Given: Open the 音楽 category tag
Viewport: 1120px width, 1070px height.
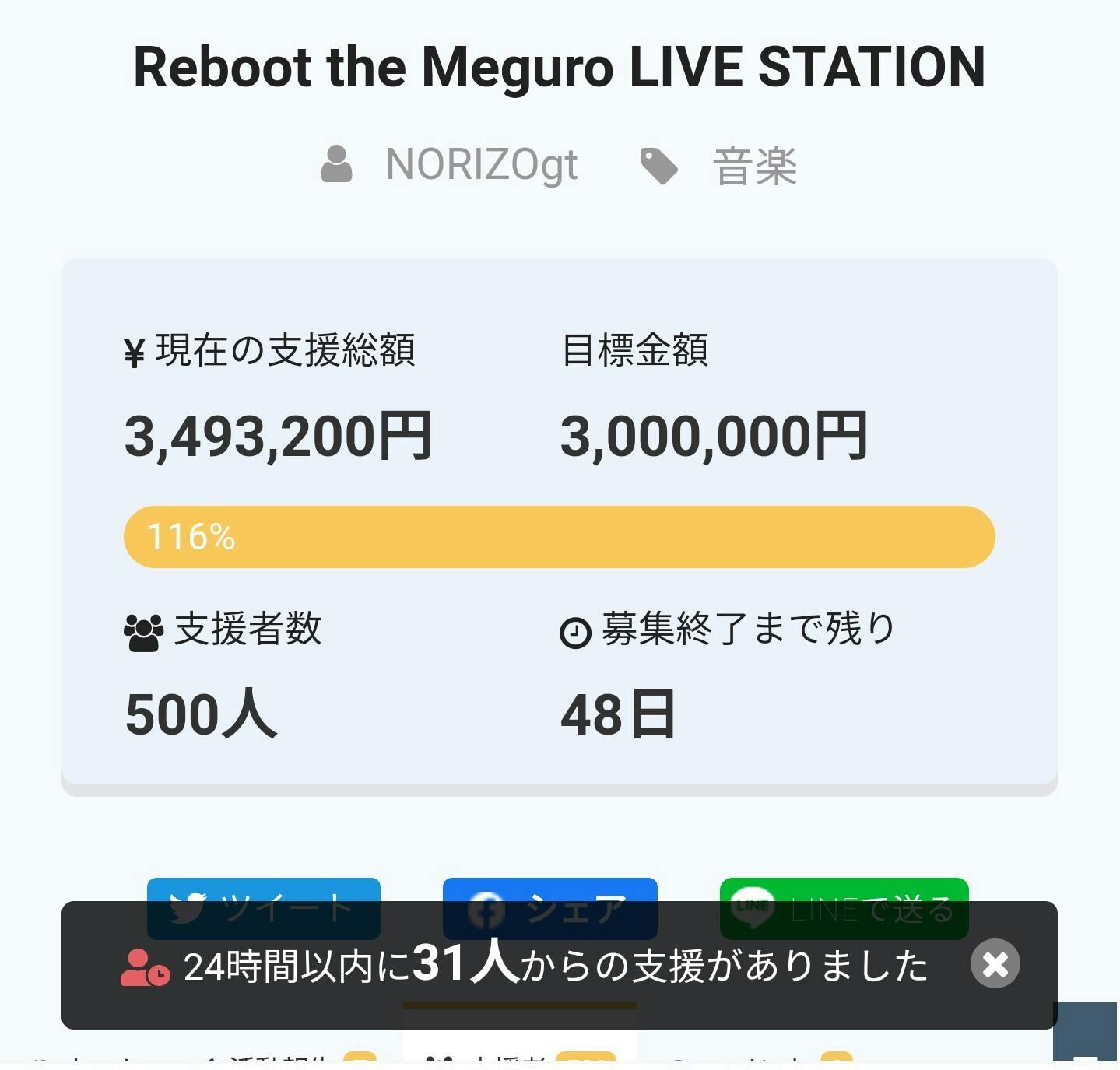Looking at the screenshot, I should point(754,167).
